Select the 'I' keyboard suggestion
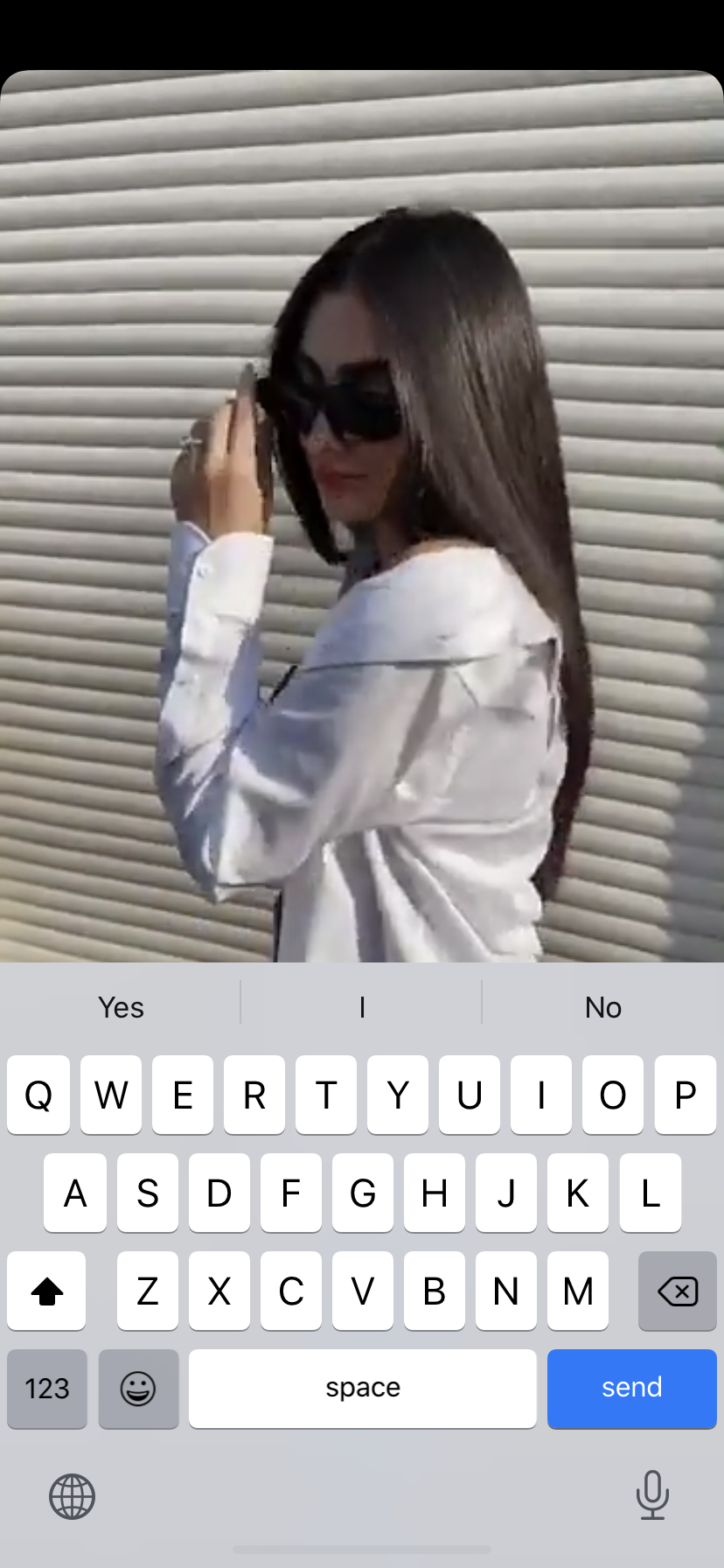 click(x=362, y=1007)
